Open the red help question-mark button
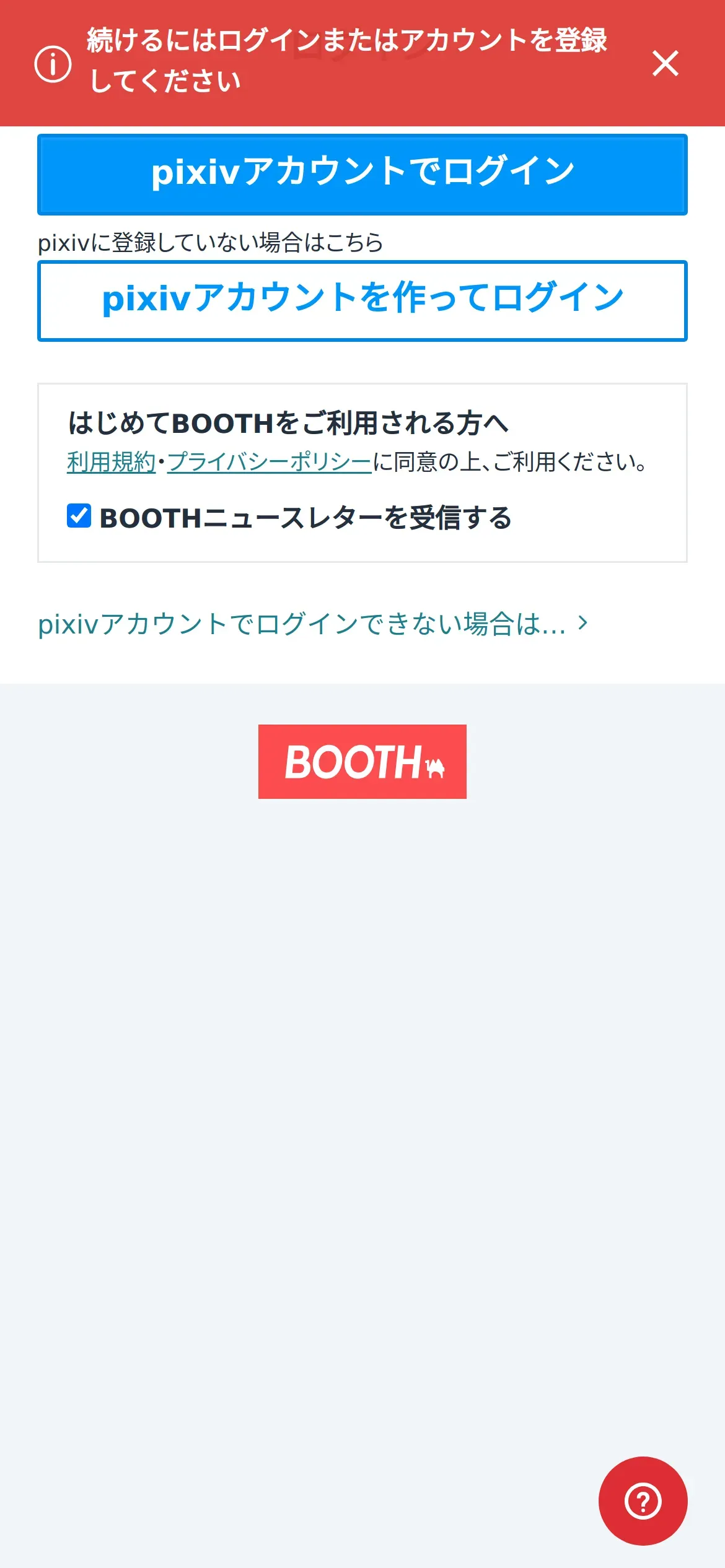 click(643, 1501)
